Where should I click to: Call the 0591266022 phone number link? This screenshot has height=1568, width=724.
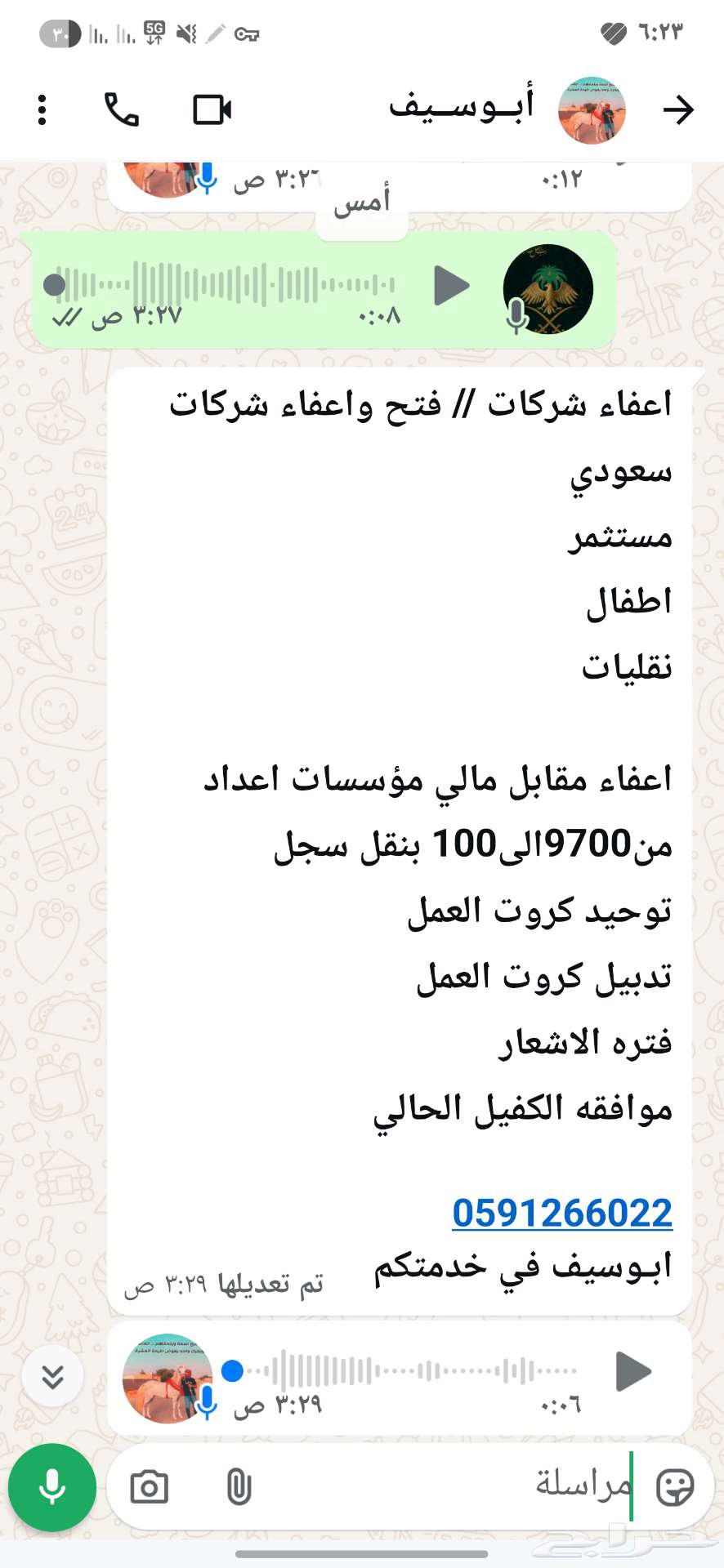click(562, 1212)
